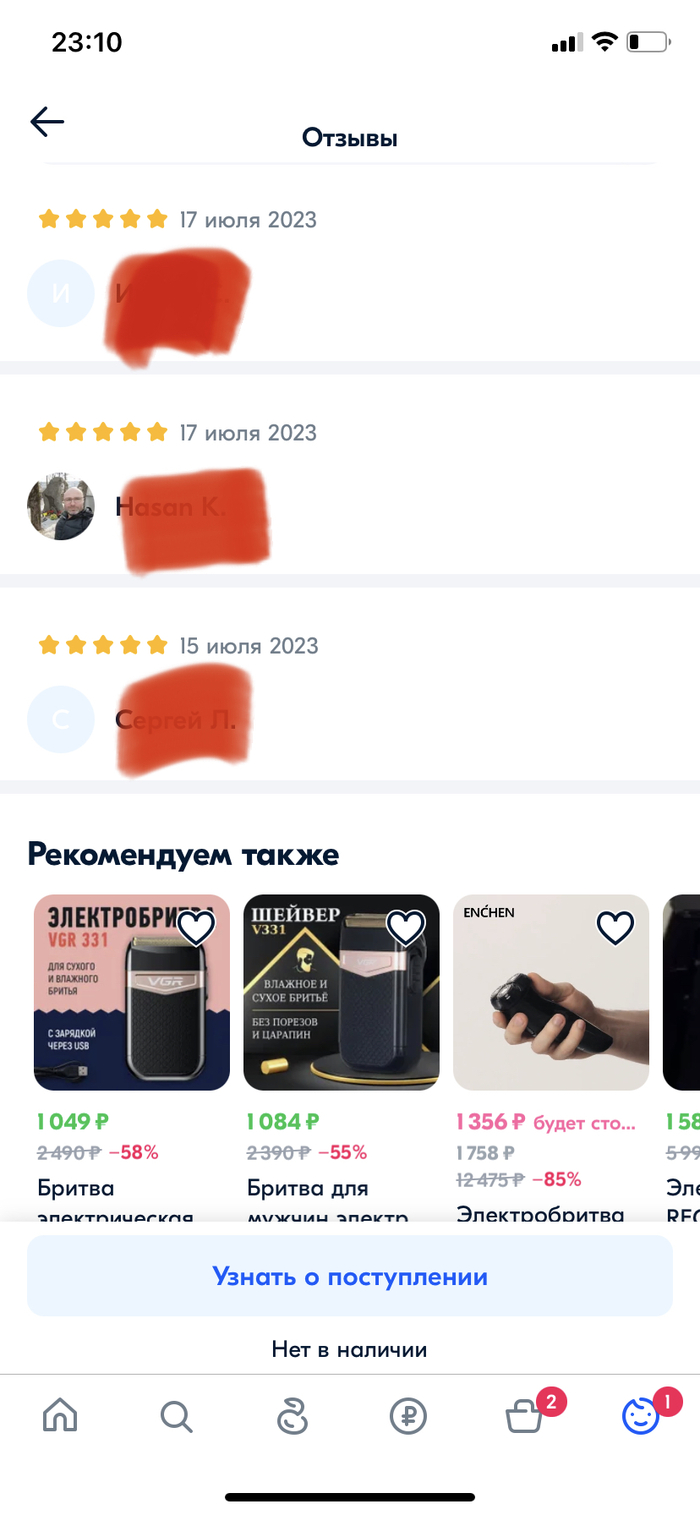Favorite the Шейвер V331 product
700x1515 pixels.
pyautogui.click(x=406, y=928)
